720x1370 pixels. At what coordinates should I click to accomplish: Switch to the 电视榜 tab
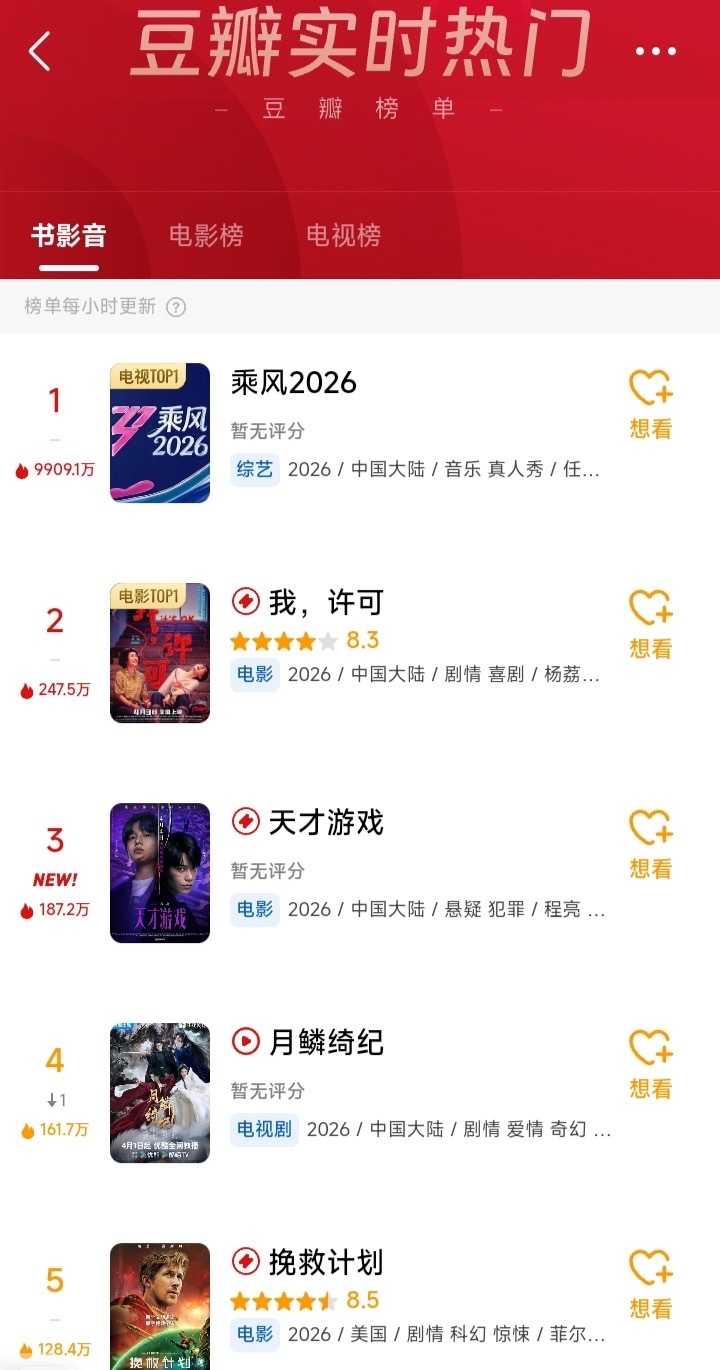click(x=343, y=236)
